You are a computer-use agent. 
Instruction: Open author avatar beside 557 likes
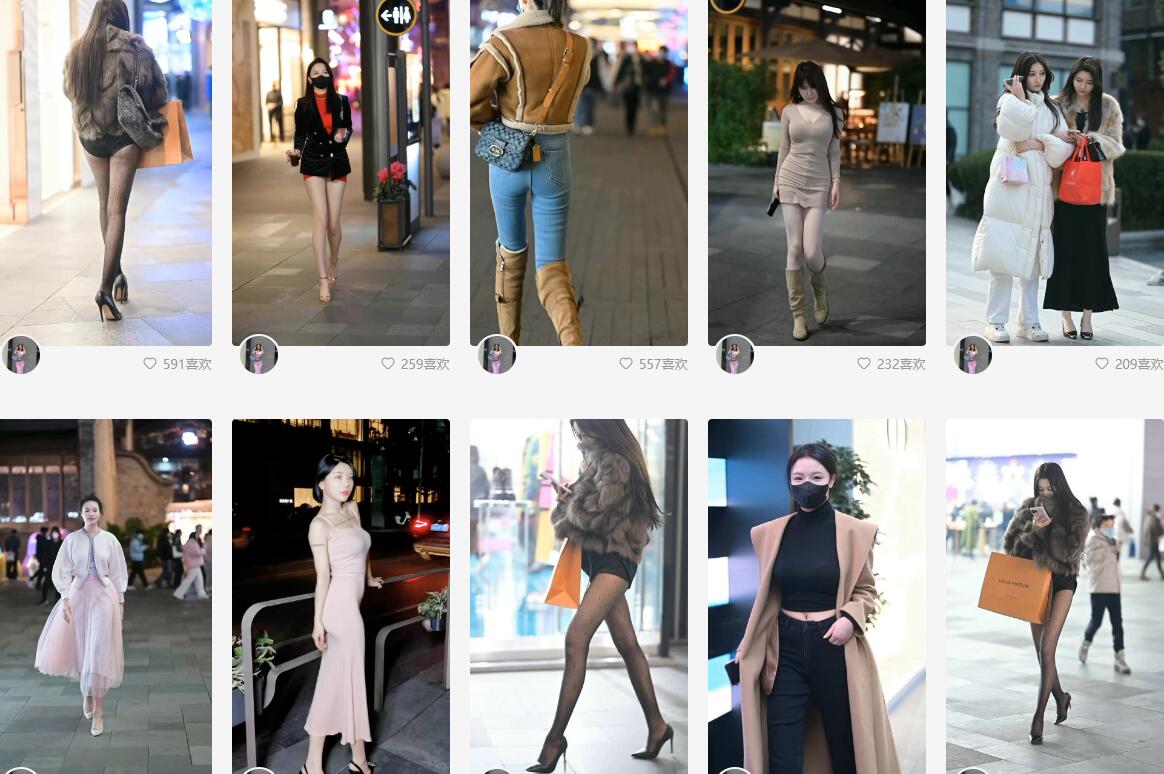pos(497,355)
